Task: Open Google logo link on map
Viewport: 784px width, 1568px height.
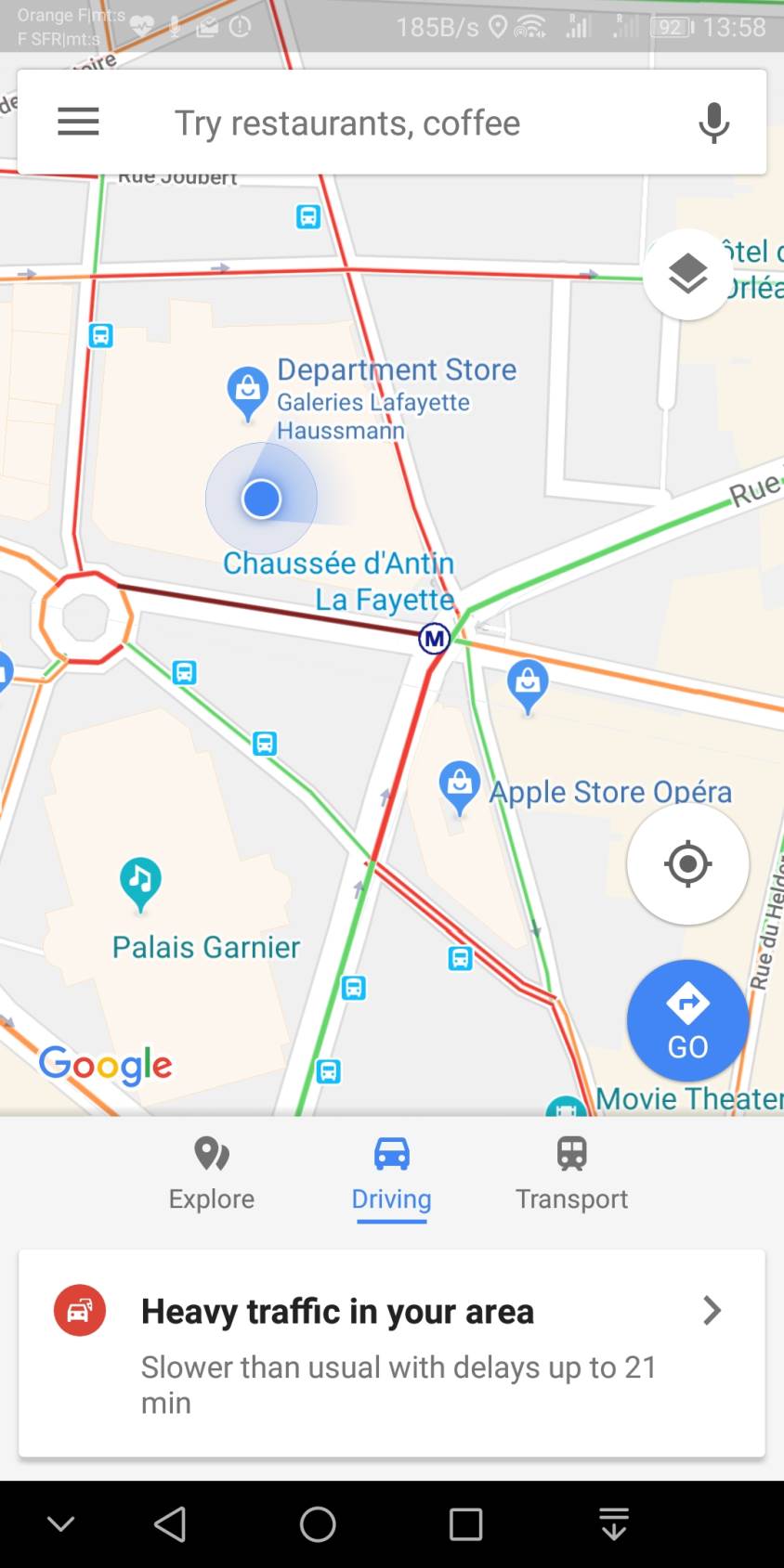Action: pyautogui.click(x=105, y=1065)
